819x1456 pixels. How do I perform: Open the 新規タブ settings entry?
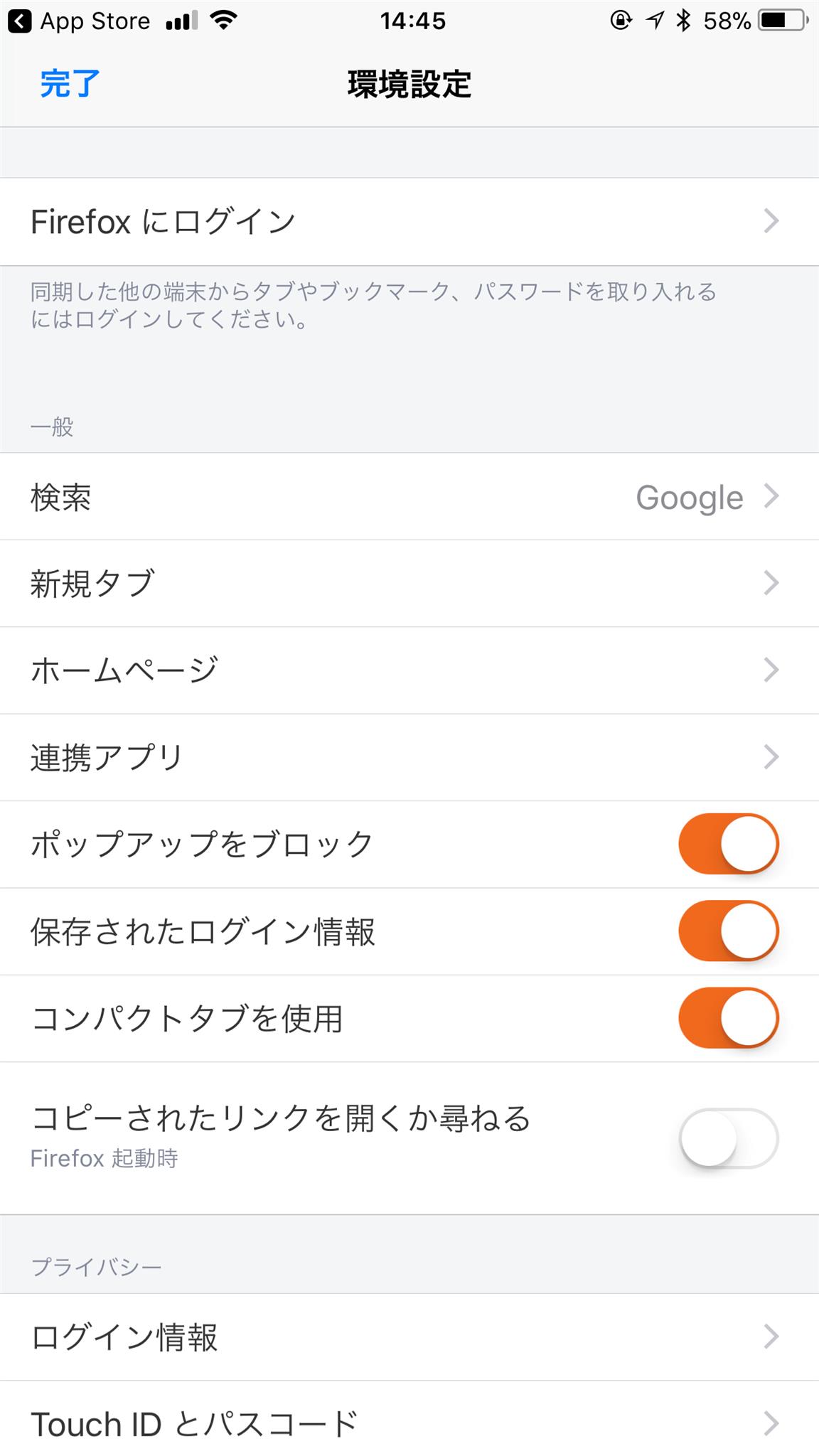409,584
